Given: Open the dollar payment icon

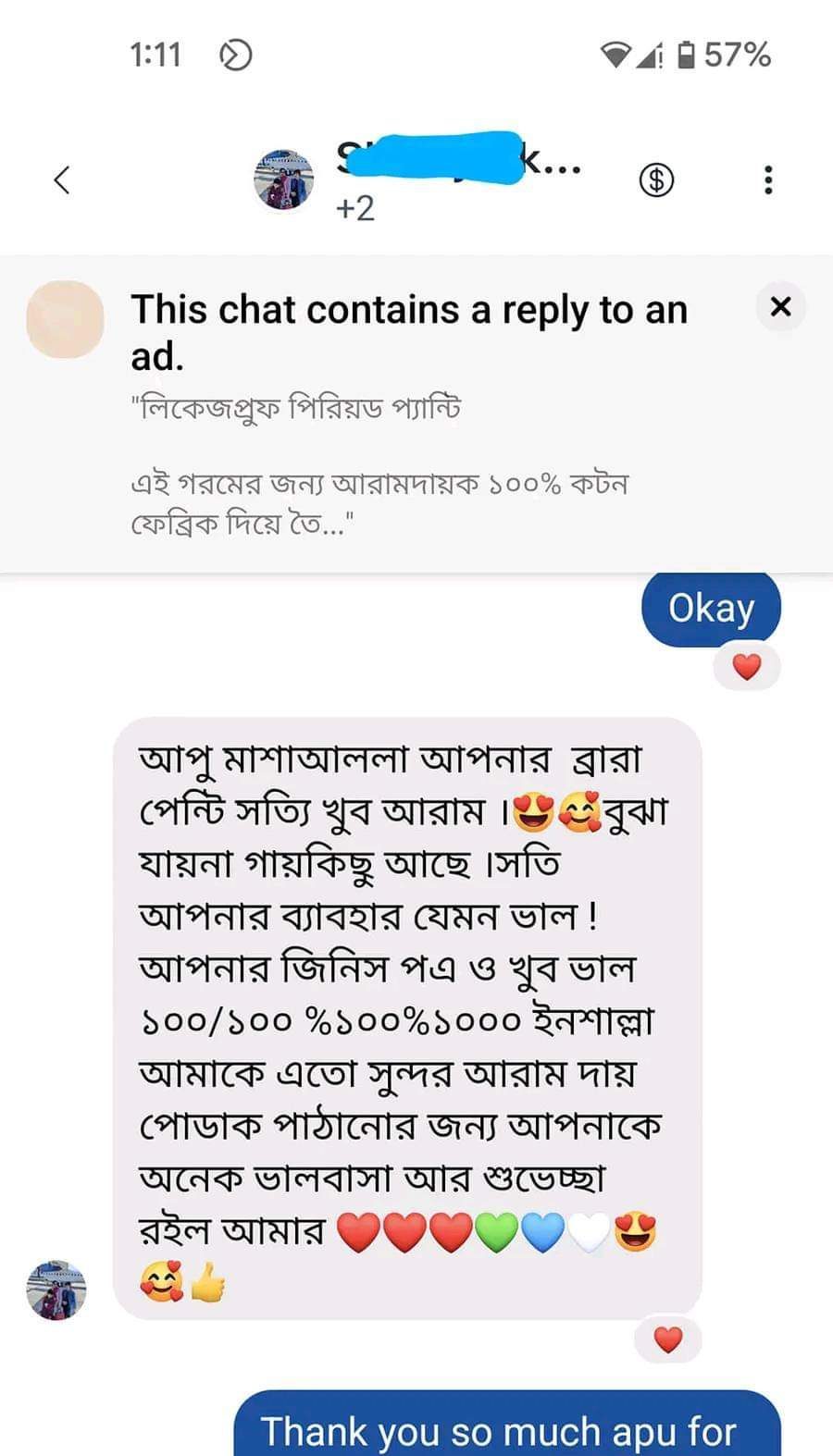Looking at the screenshot, I should [656, 179].
